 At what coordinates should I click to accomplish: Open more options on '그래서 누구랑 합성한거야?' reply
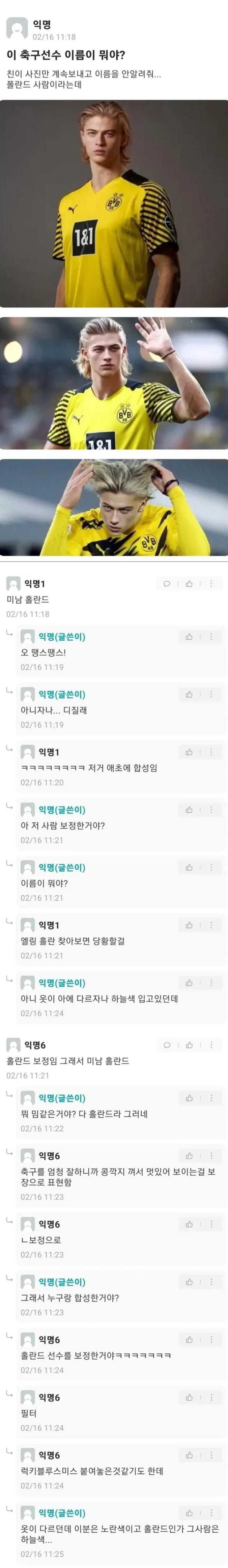pos(211,1282)
